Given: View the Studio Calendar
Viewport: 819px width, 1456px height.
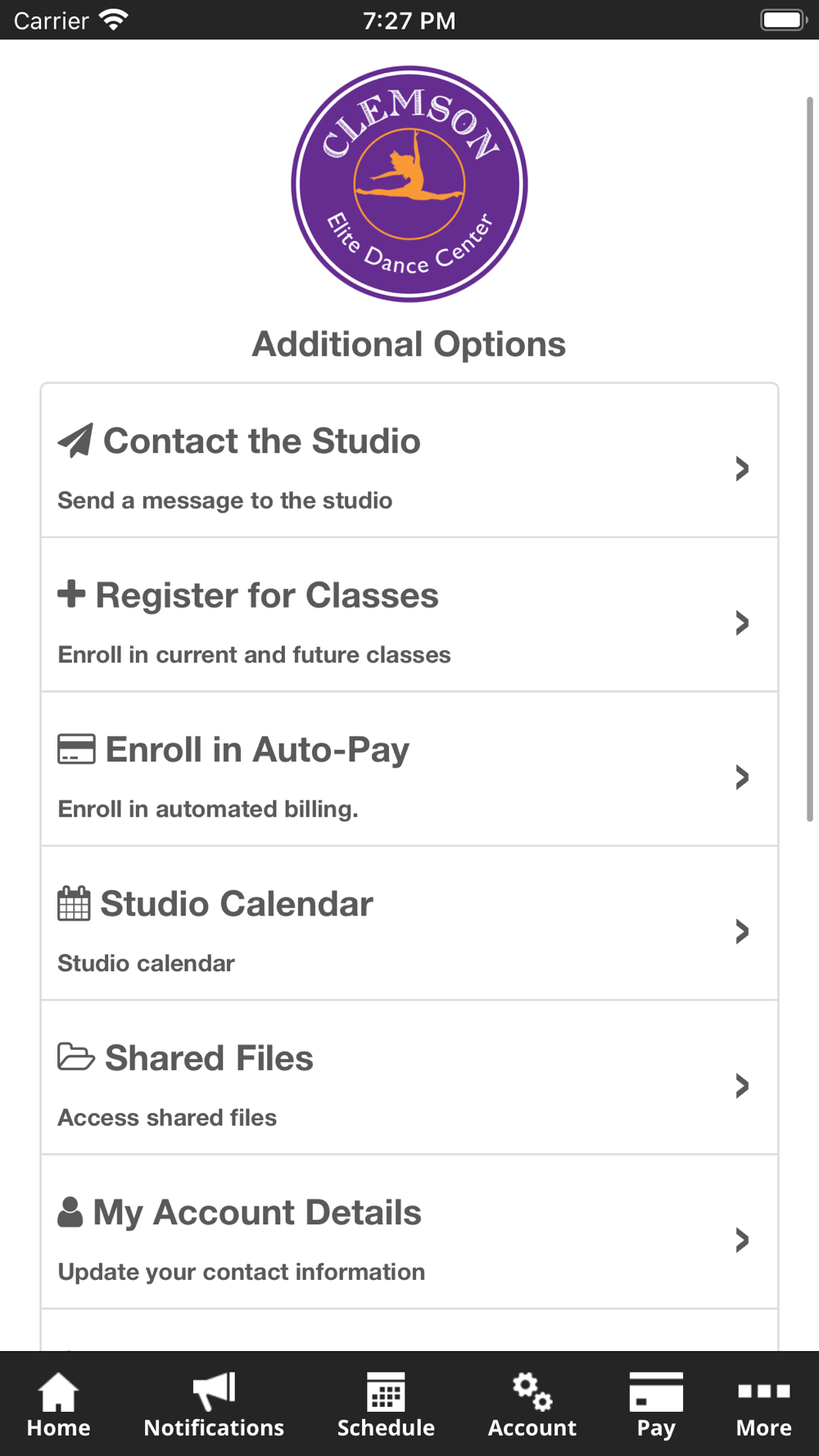Looking at the screenshot, I should click(409, 923).
